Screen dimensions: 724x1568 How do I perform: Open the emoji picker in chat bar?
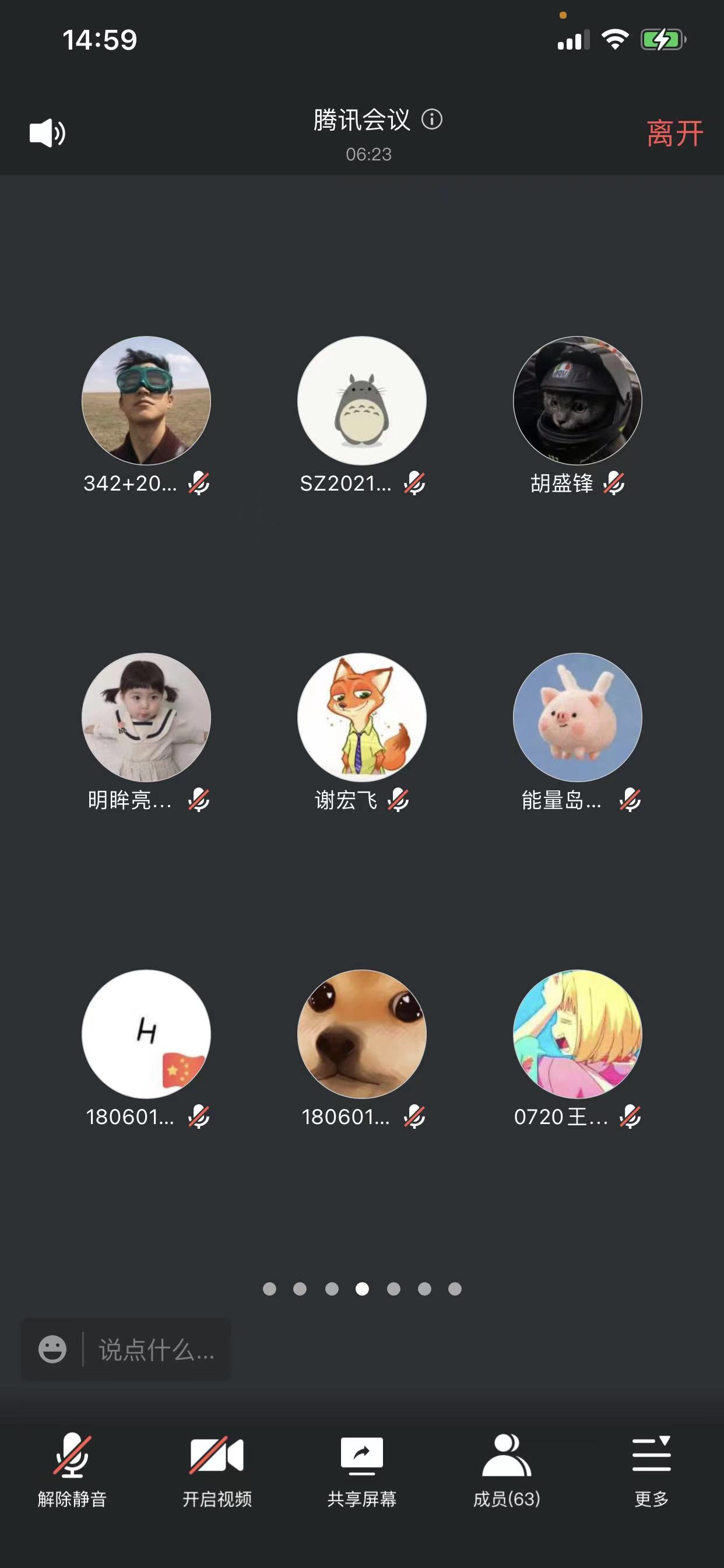coord(52,1349)
